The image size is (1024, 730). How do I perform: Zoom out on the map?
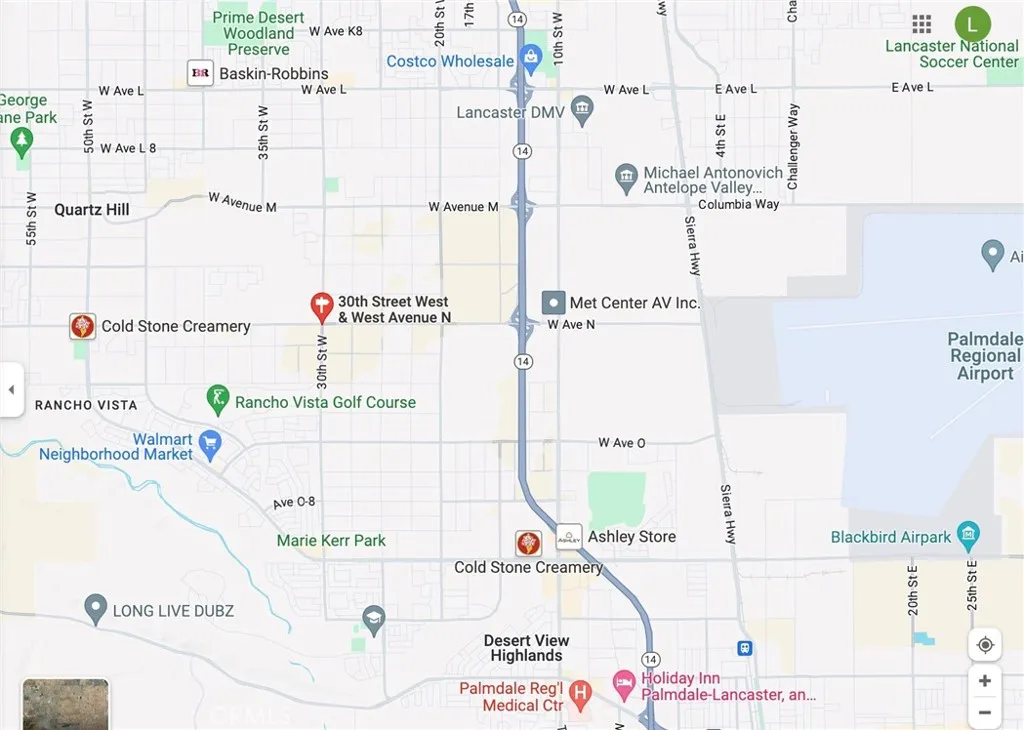click(x=985, y=712)
